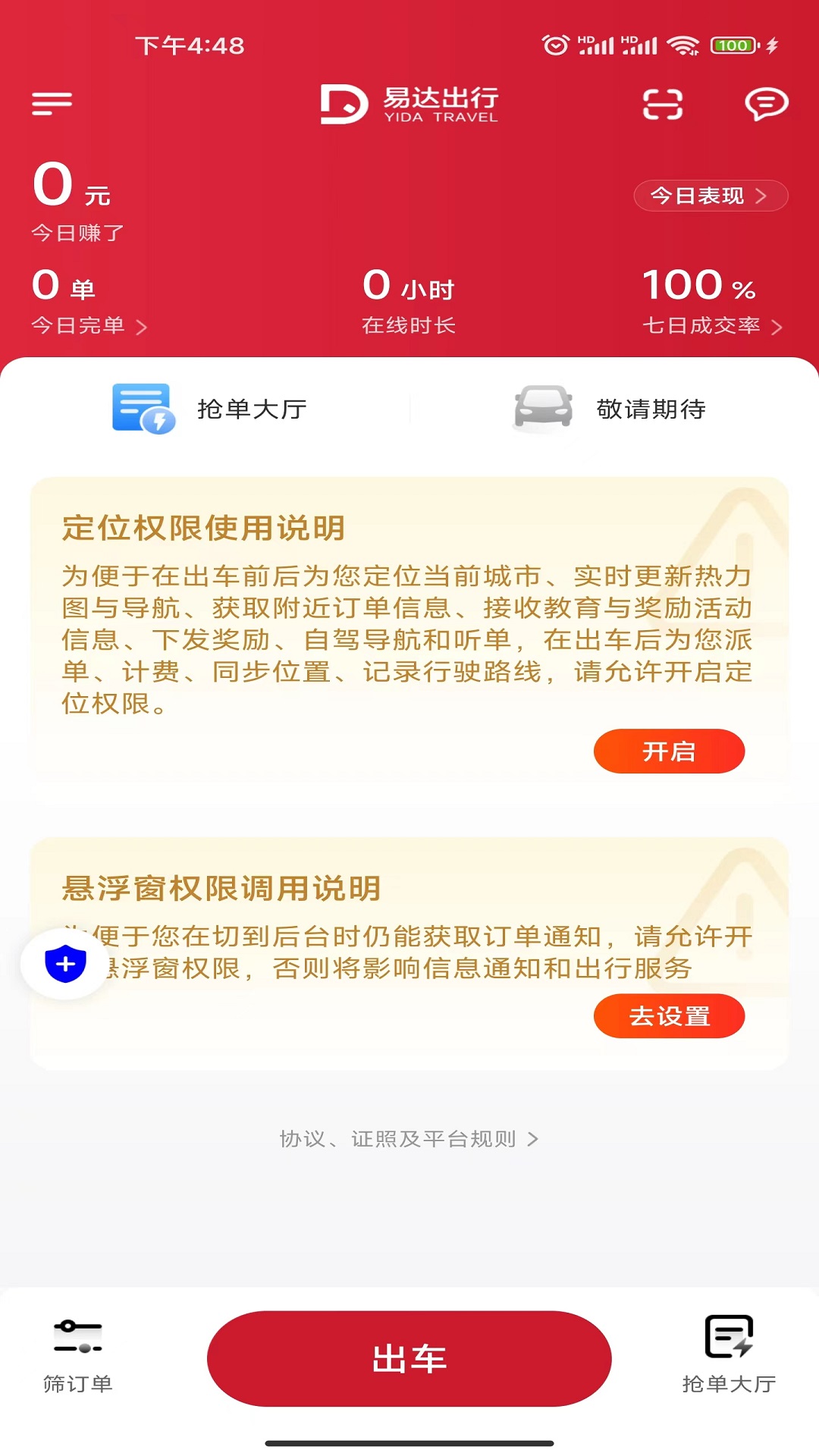Enable location permission via 开启 button

[x=668, y=752]
